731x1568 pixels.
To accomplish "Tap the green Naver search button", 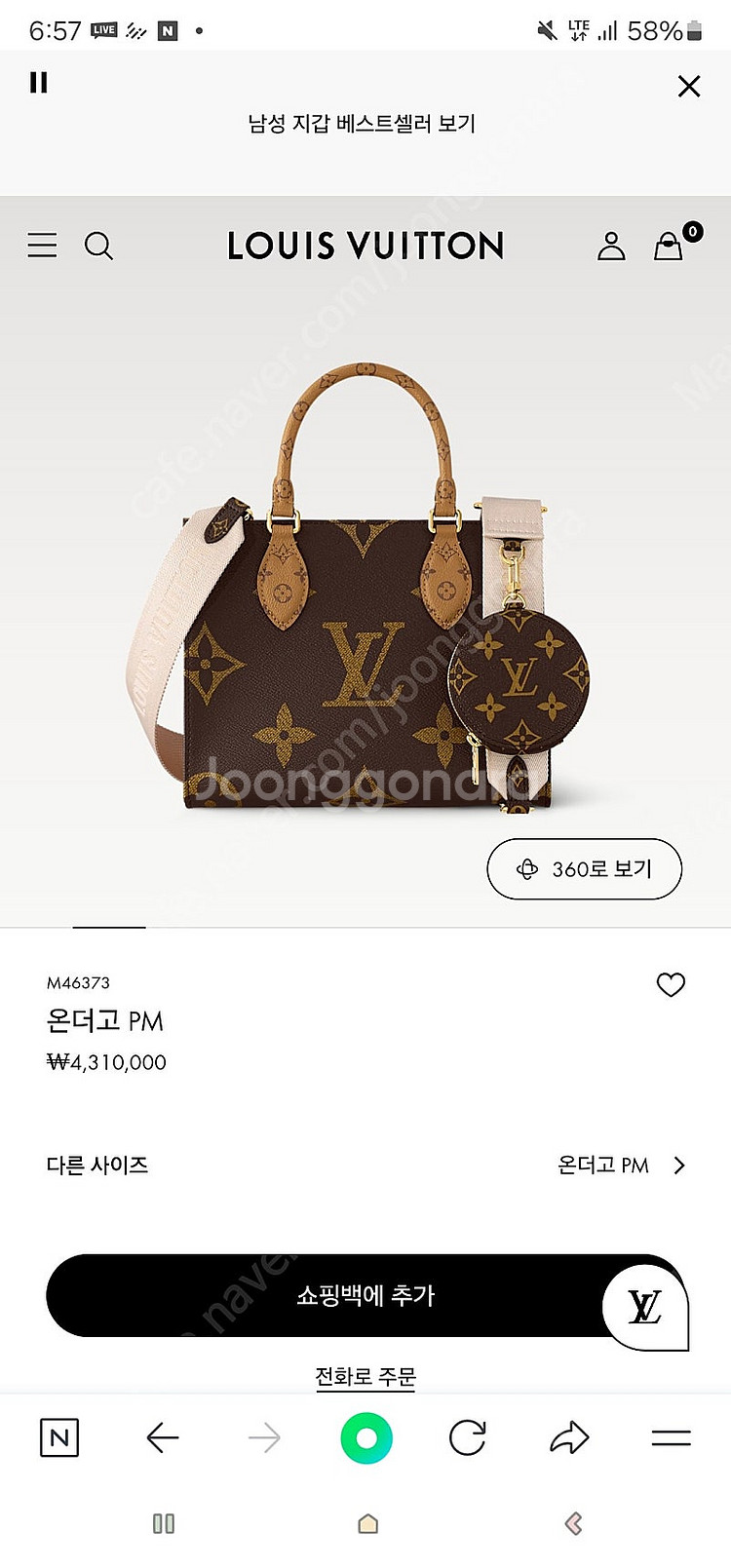I will click(366, 1437).
